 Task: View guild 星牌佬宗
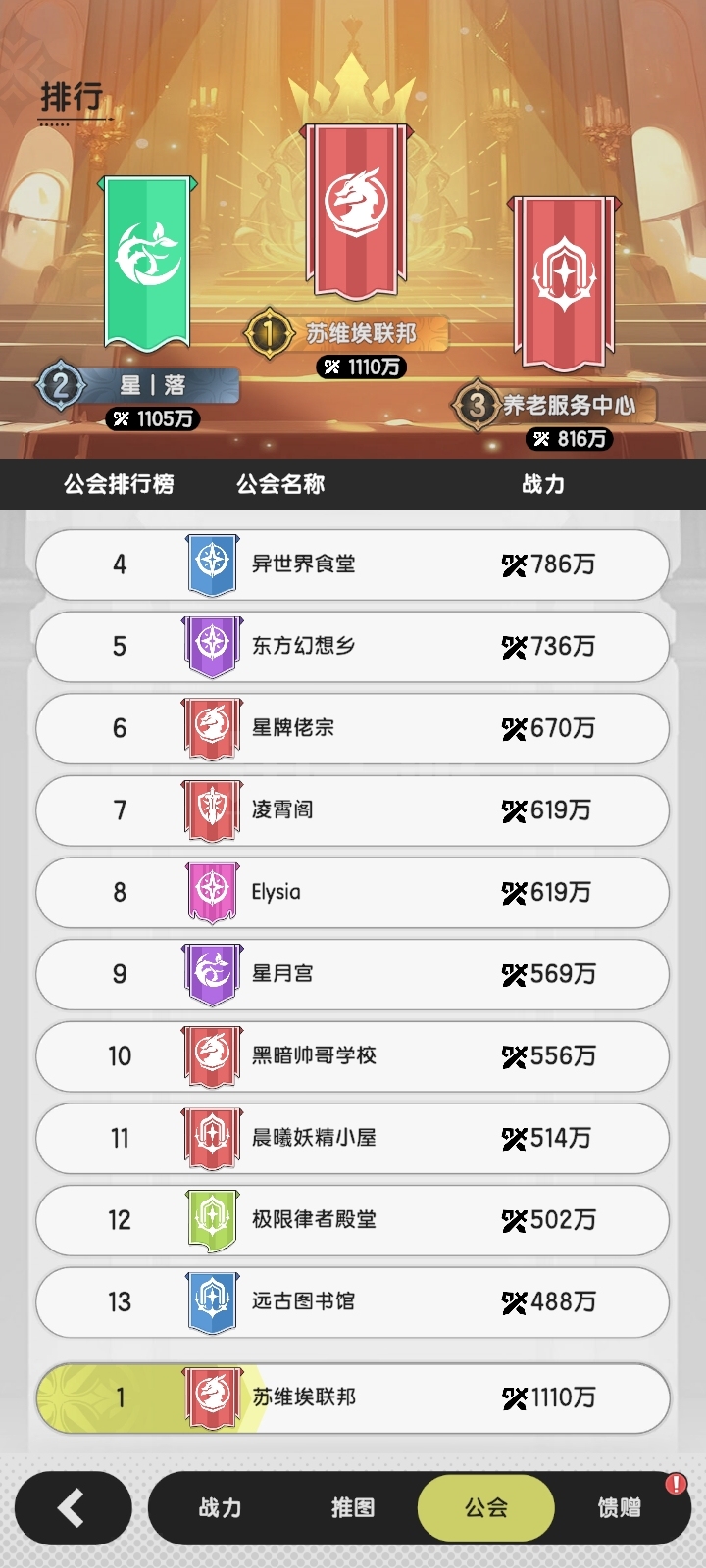(353, 728)
